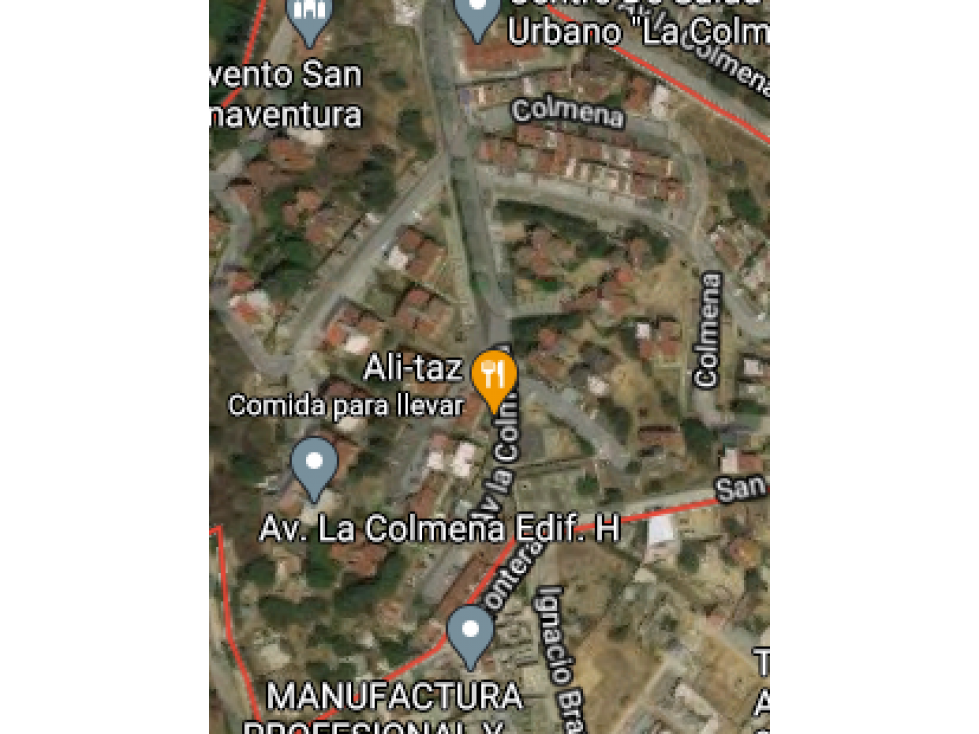Select the Av. La Colmena Edif. H marker
Screen dimensions: 979x734
(315, 465)
